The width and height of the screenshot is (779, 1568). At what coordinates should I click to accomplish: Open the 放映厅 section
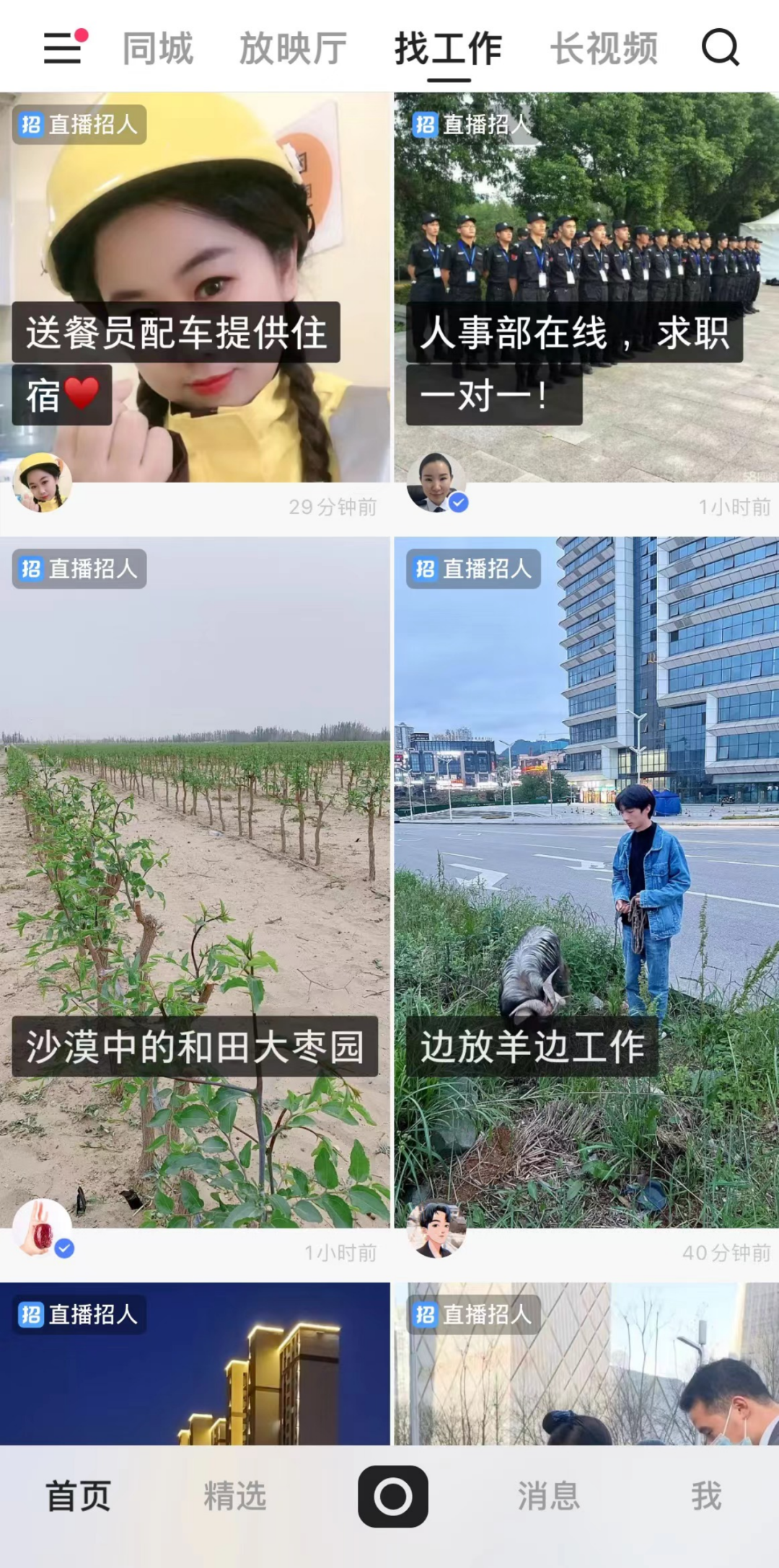point(290,50)
